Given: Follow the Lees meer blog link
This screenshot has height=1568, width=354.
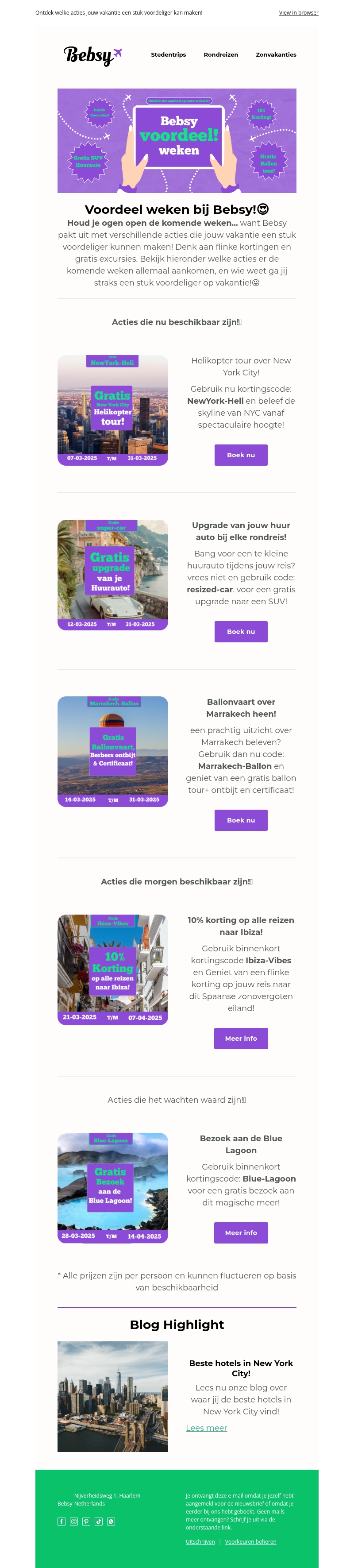Looking at the screenshot, I should [x=206, y=1427].
